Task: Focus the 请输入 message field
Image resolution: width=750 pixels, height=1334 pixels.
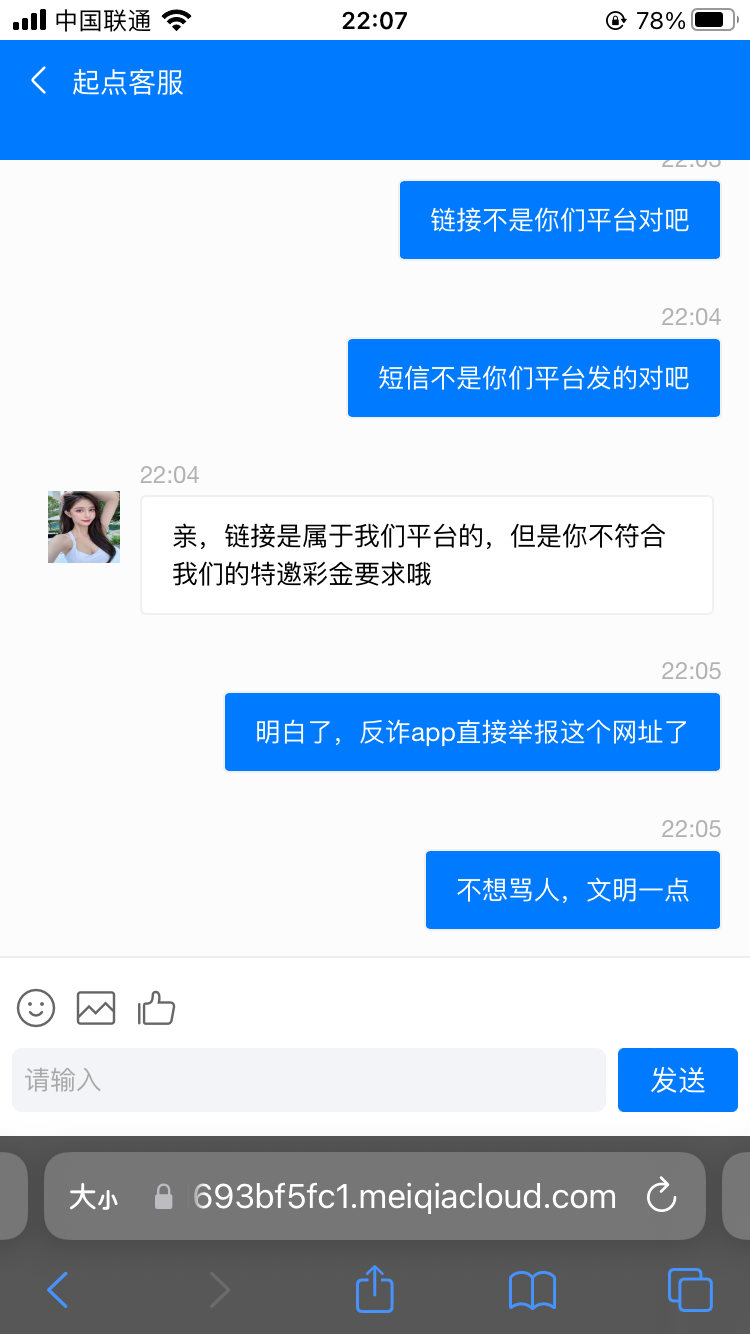Action: click(308, 1080)
